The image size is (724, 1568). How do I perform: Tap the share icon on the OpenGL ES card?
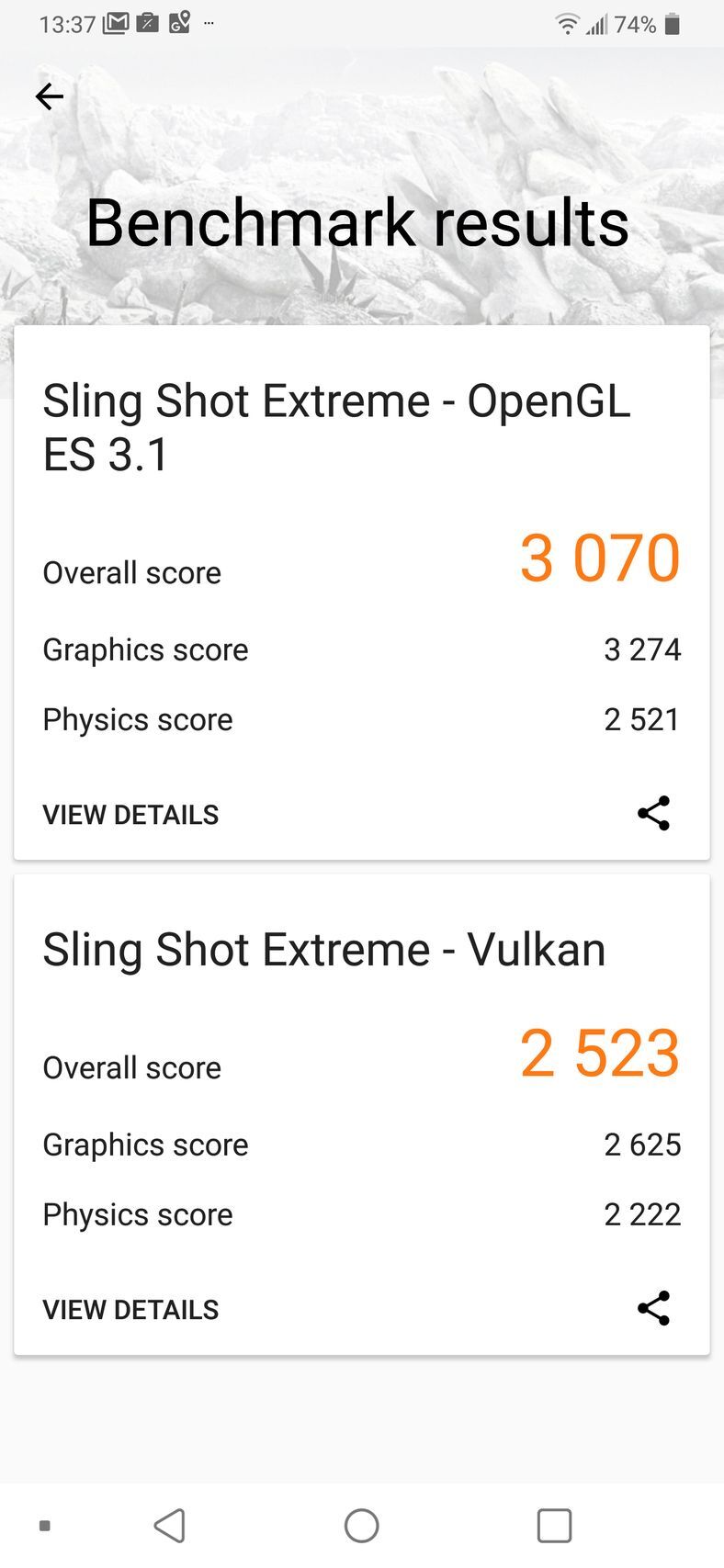pos(653,812)
